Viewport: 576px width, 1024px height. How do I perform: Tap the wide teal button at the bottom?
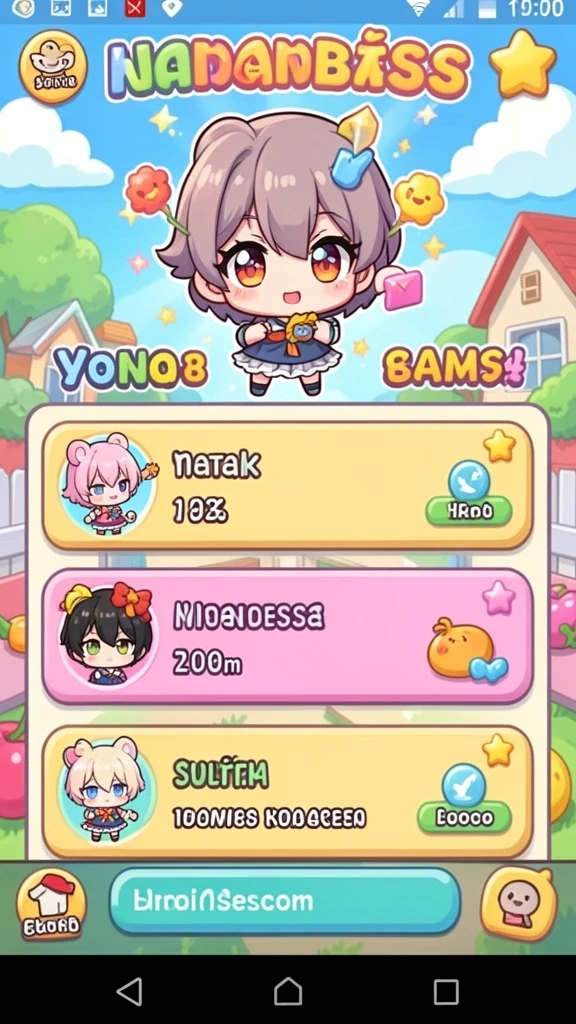[285, 901]
